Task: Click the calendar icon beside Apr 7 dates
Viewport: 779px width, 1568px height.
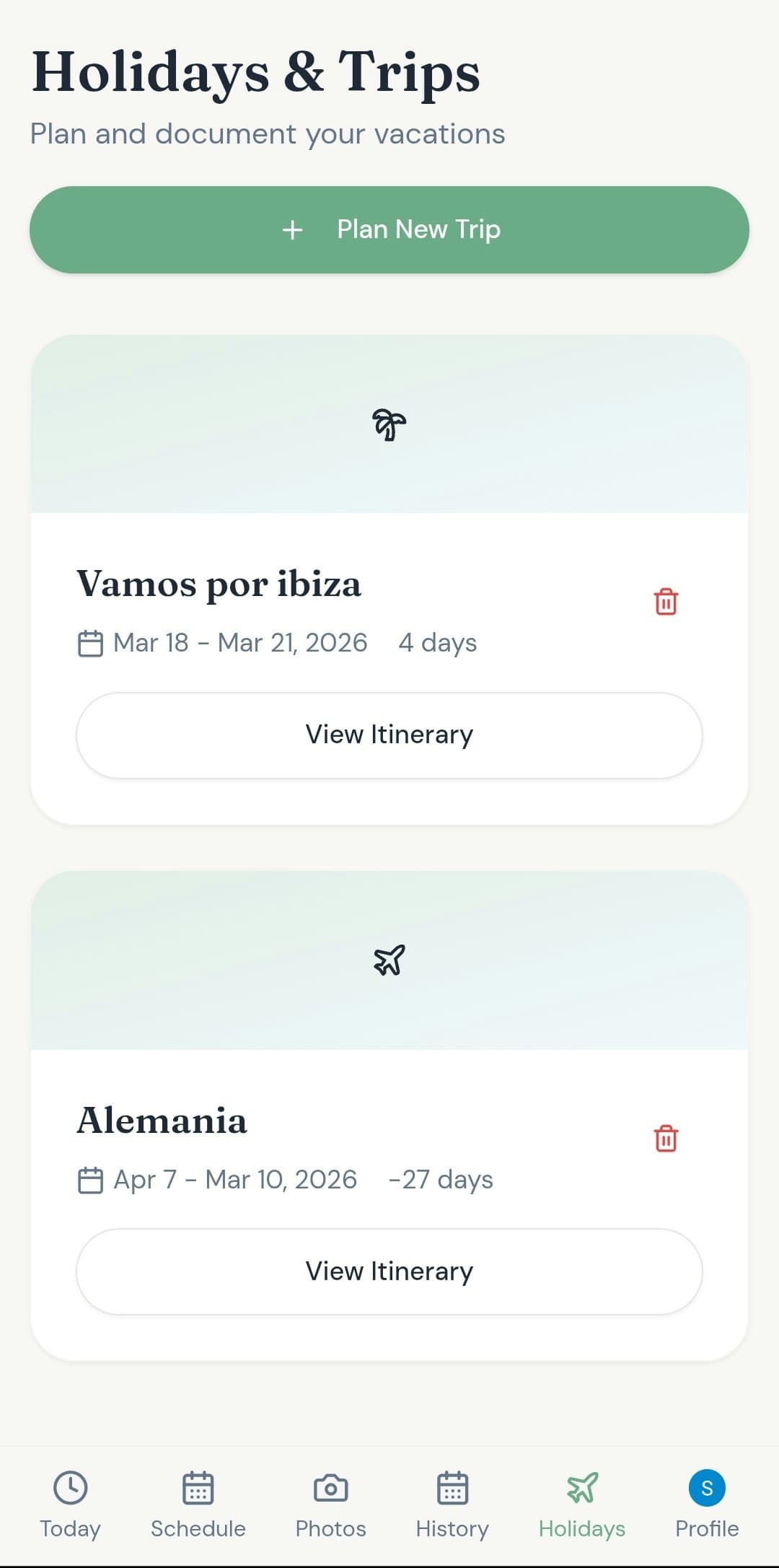Action: [90, 1178]
